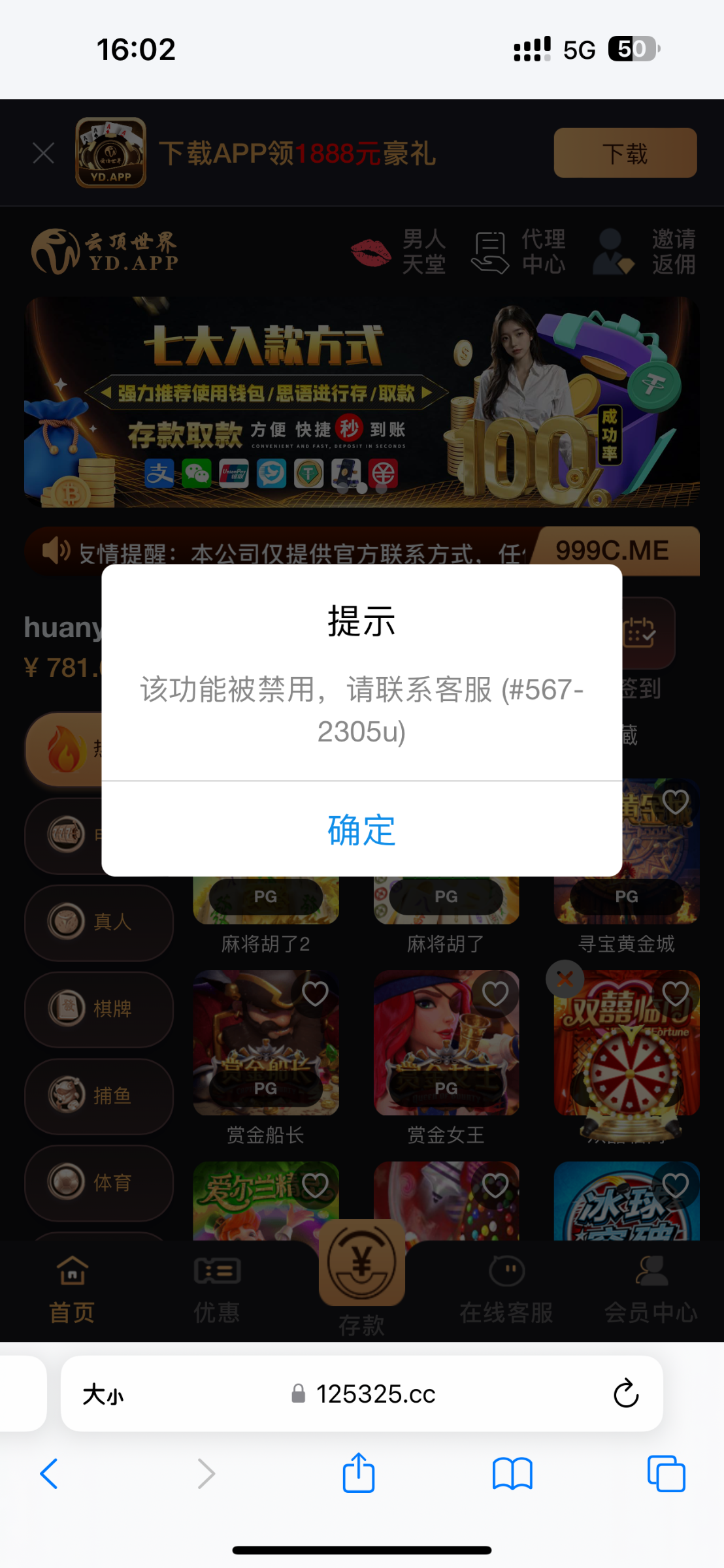Open the 大小 page settings menu
The image size is (724, 1568).
[103, 1394]
